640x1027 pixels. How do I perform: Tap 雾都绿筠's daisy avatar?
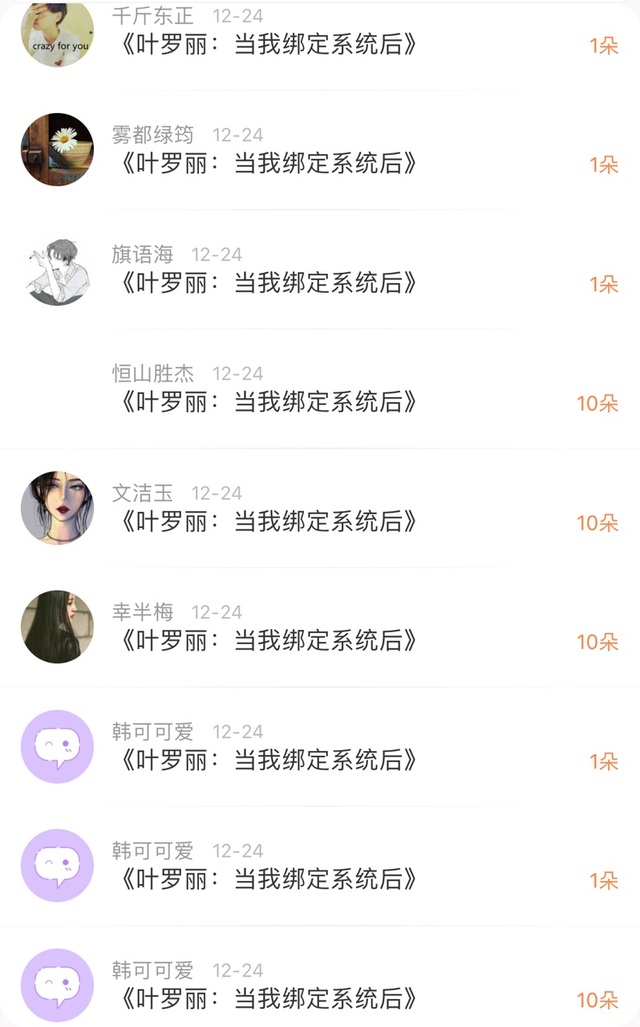58,149
